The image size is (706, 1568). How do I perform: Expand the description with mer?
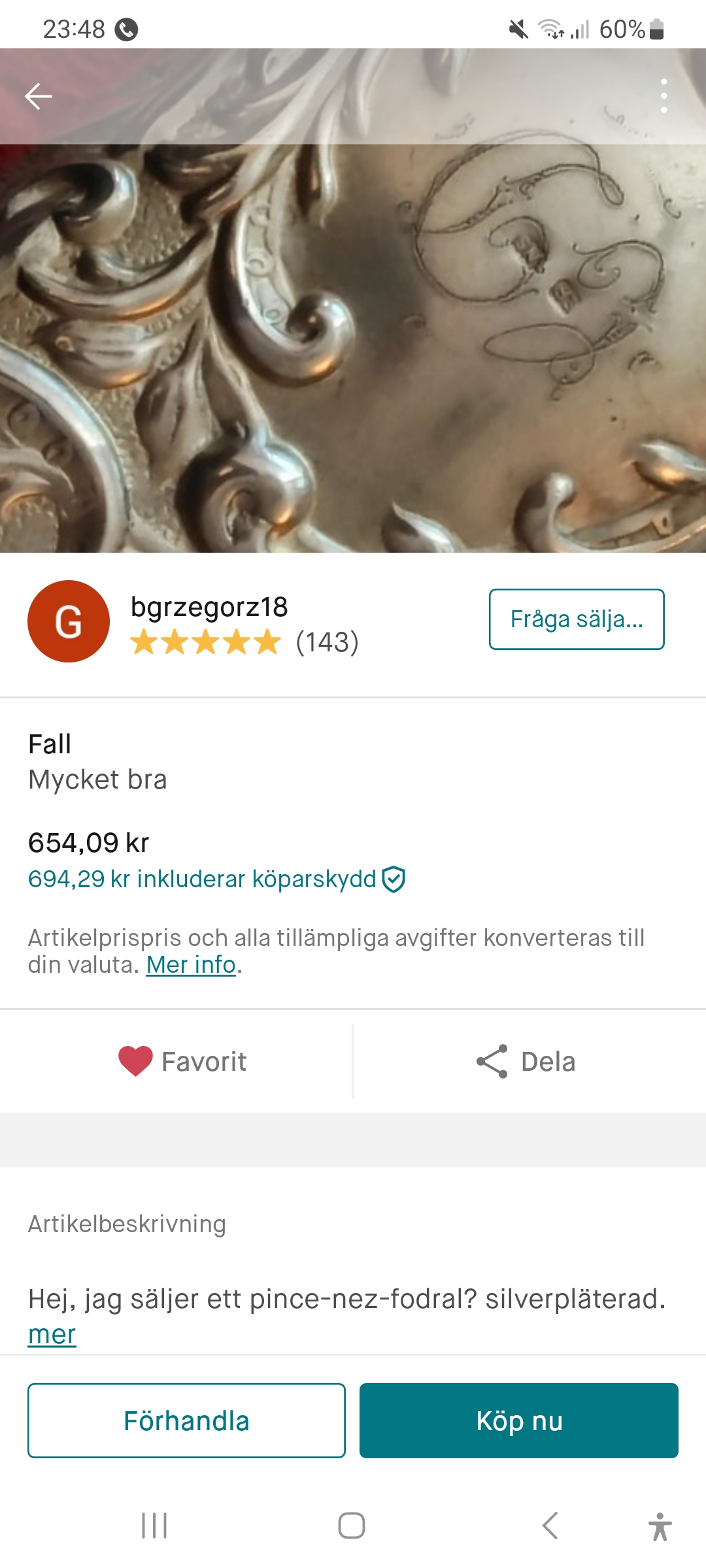click(x=52, y=1335)
